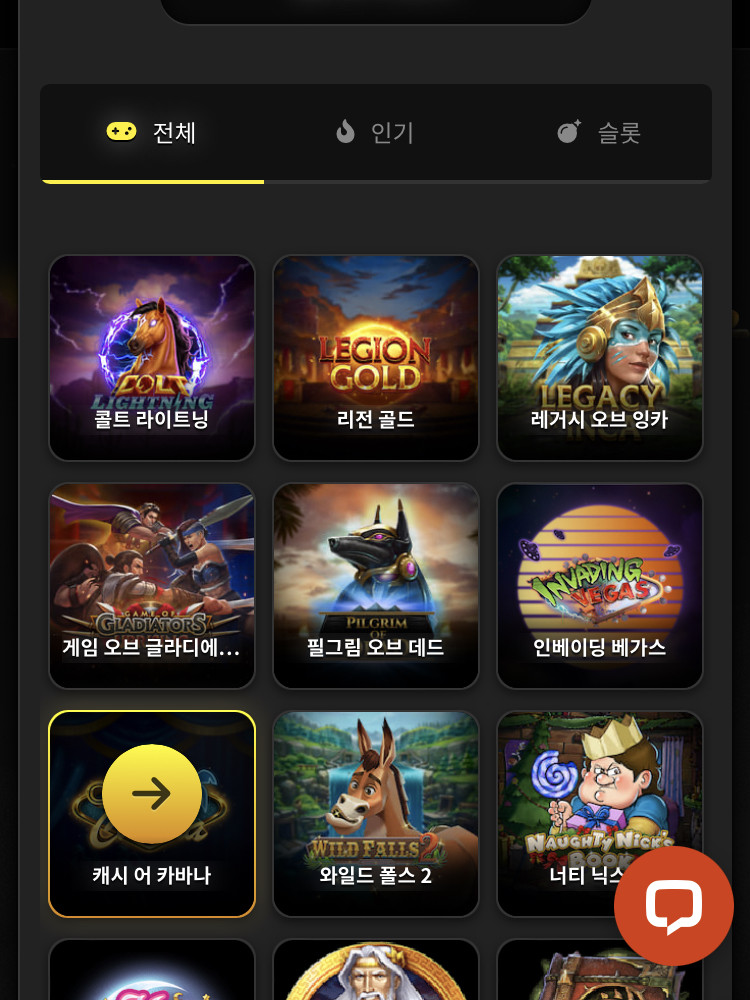
Task: Open the 레거시 오브 잉카 game
Action: click(x=600, y=357)
